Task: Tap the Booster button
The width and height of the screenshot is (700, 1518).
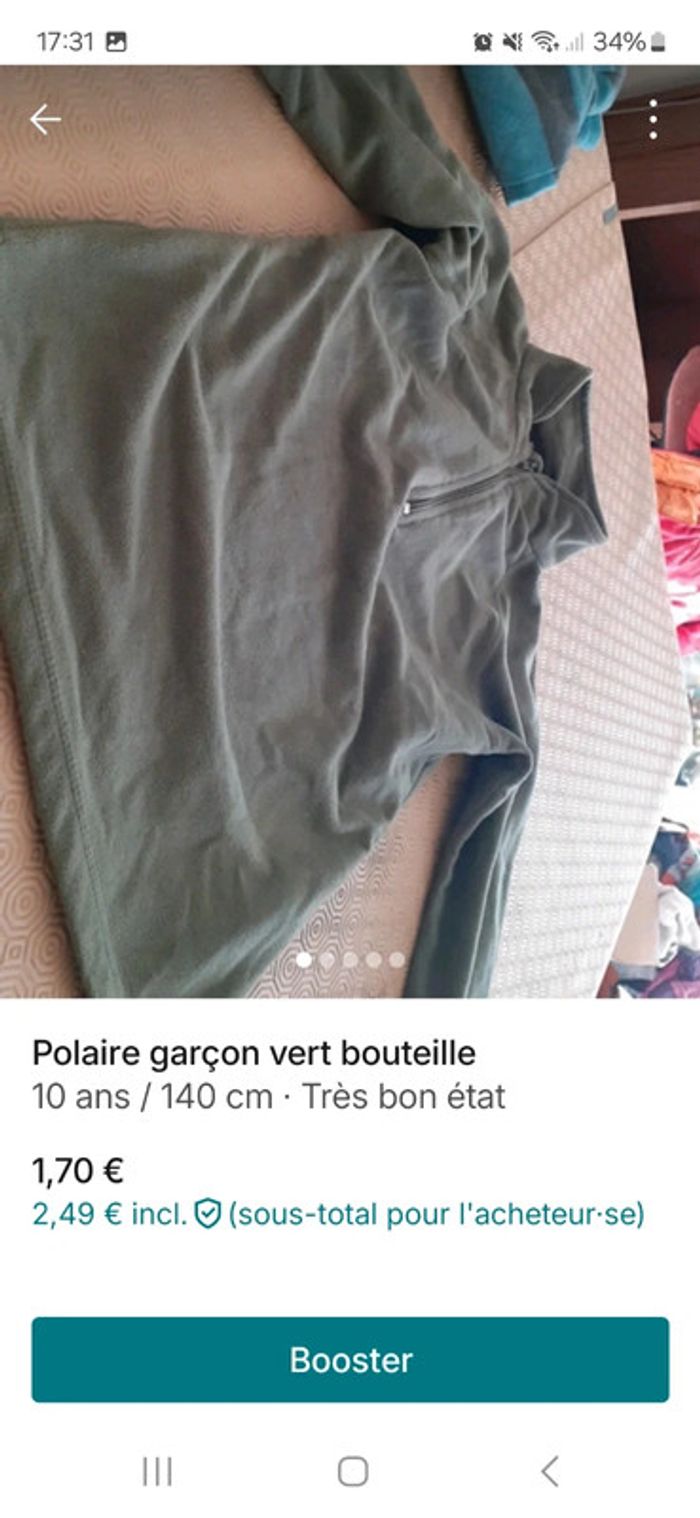Action: (x=350, y=1359)
